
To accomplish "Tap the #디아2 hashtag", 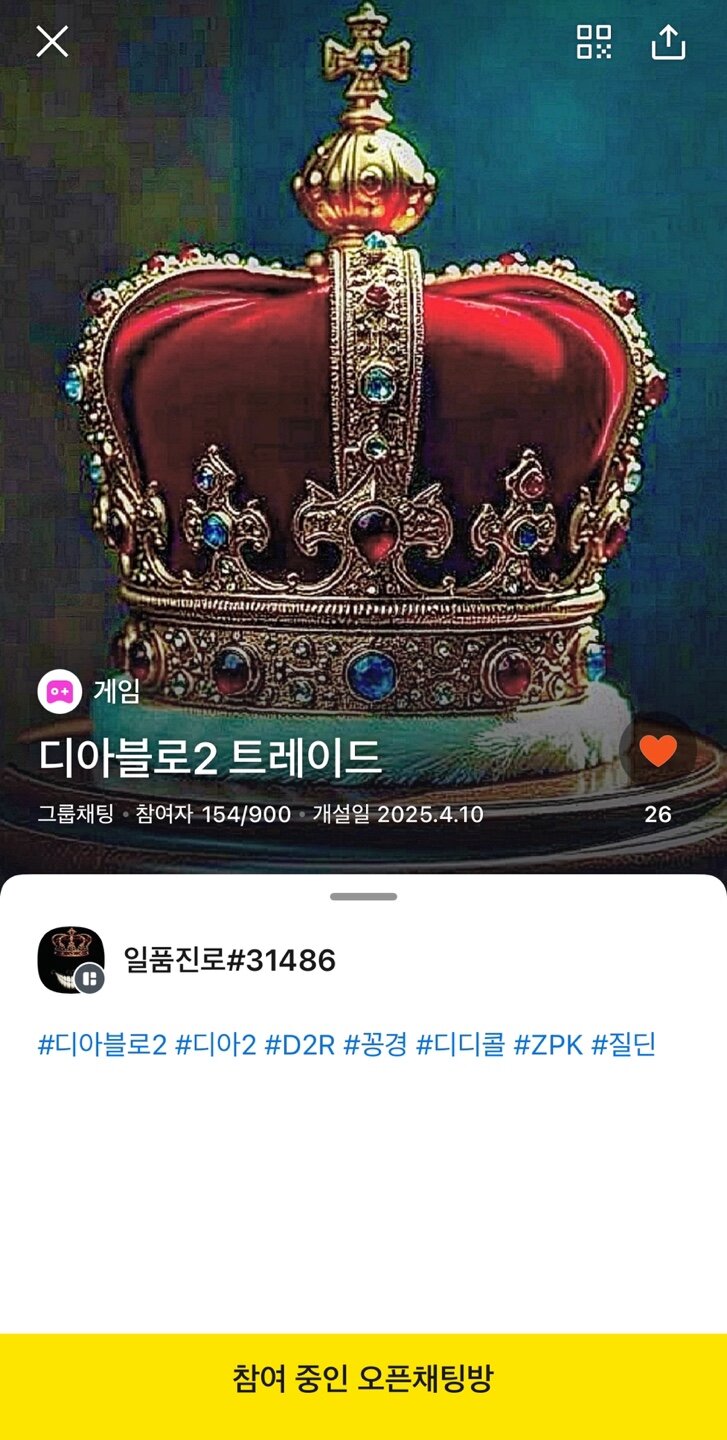I will pyautogui.click(x=216, y=1046).
